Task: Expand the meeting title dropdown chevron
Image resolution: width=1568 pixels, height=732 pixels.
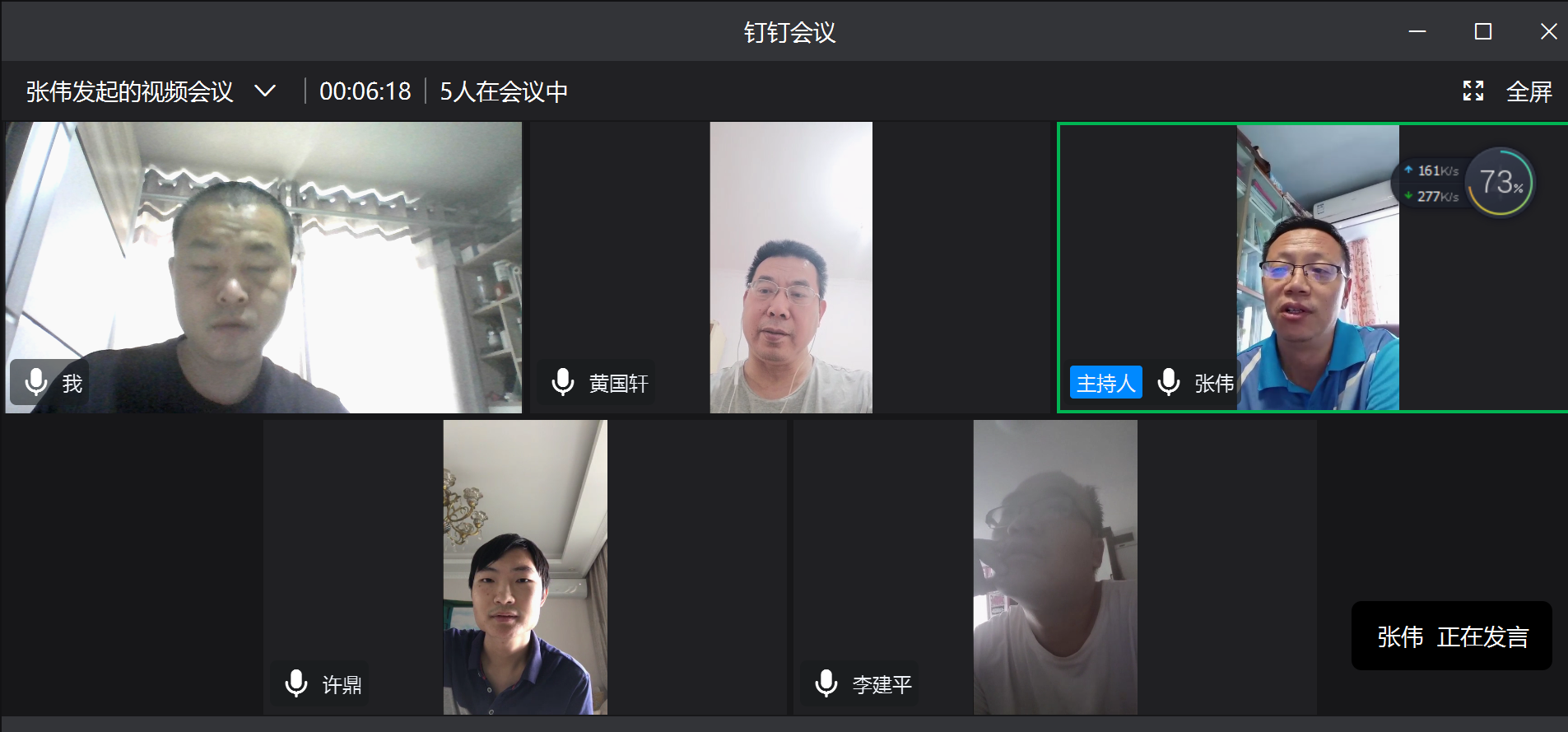Action: point(265,91)
